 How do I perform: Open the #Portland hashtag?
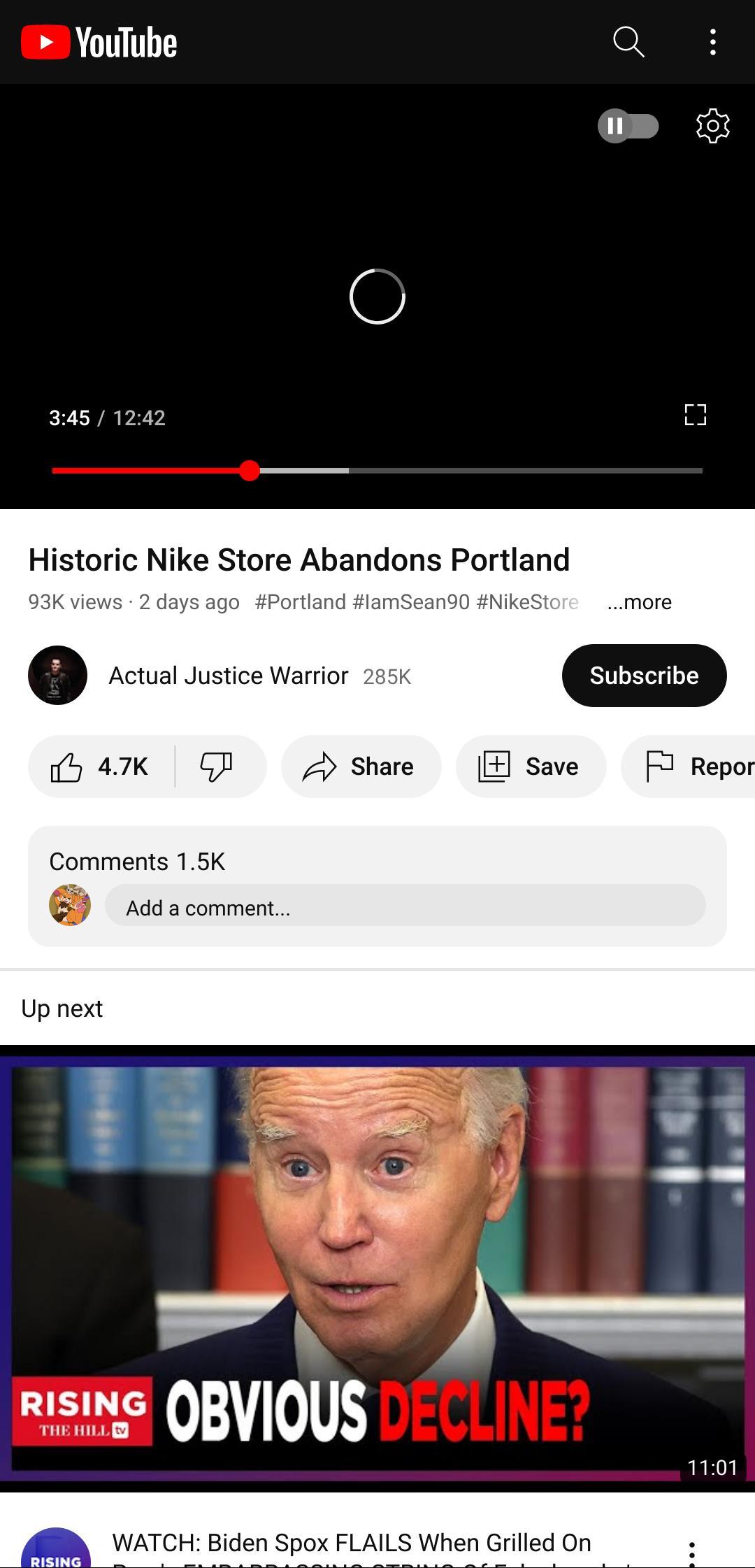click(301, 602)
